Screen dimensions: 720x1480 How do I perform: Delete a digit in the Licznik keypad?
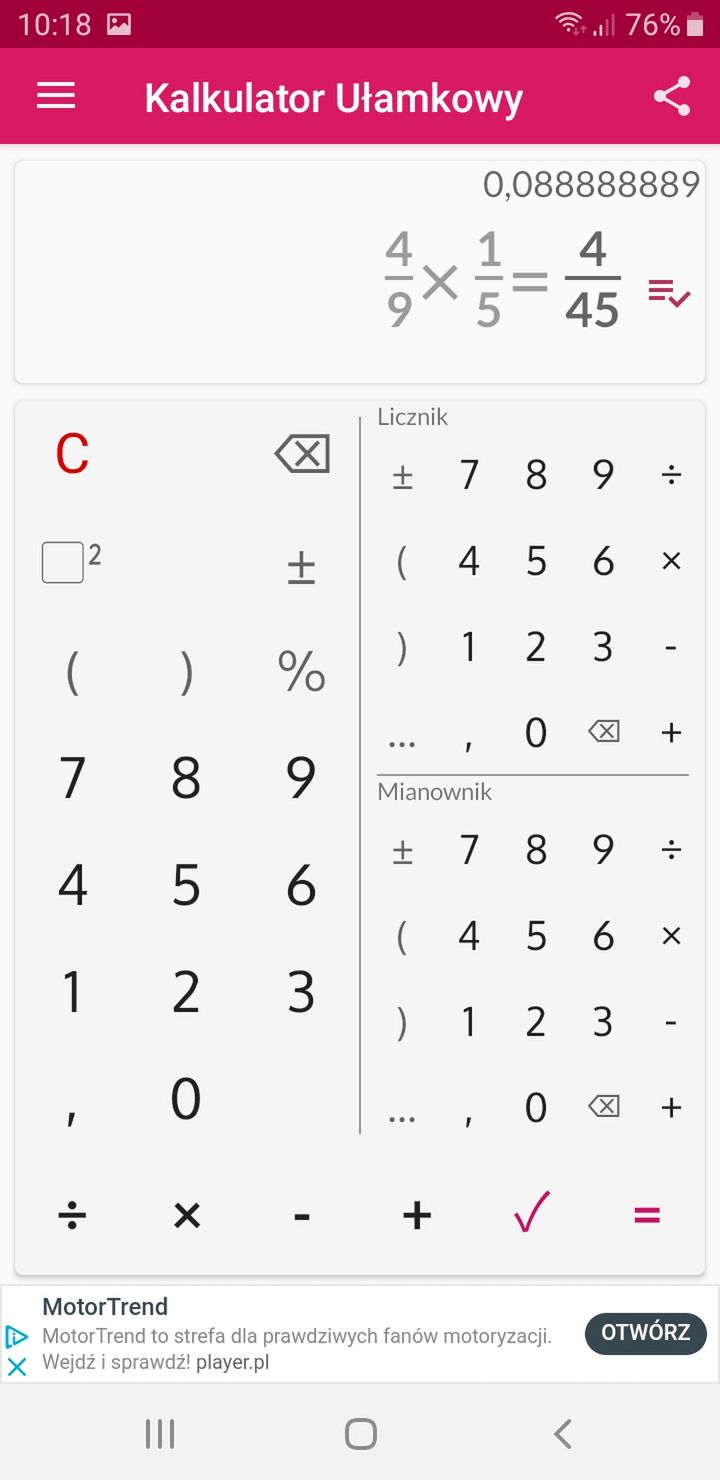603,733
